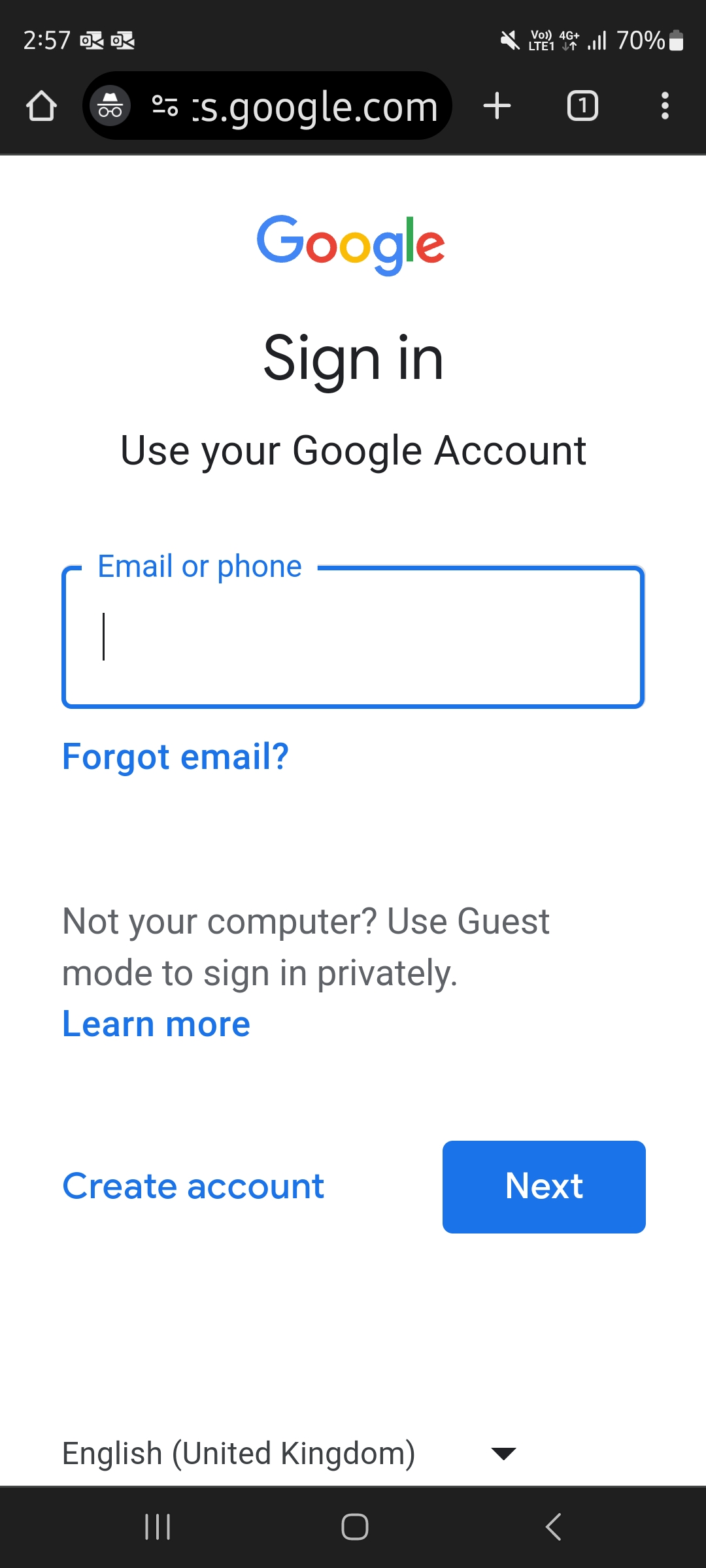Tap the Email or phone input field
The image size is (706, 1568).
click(x=353, y=637)
